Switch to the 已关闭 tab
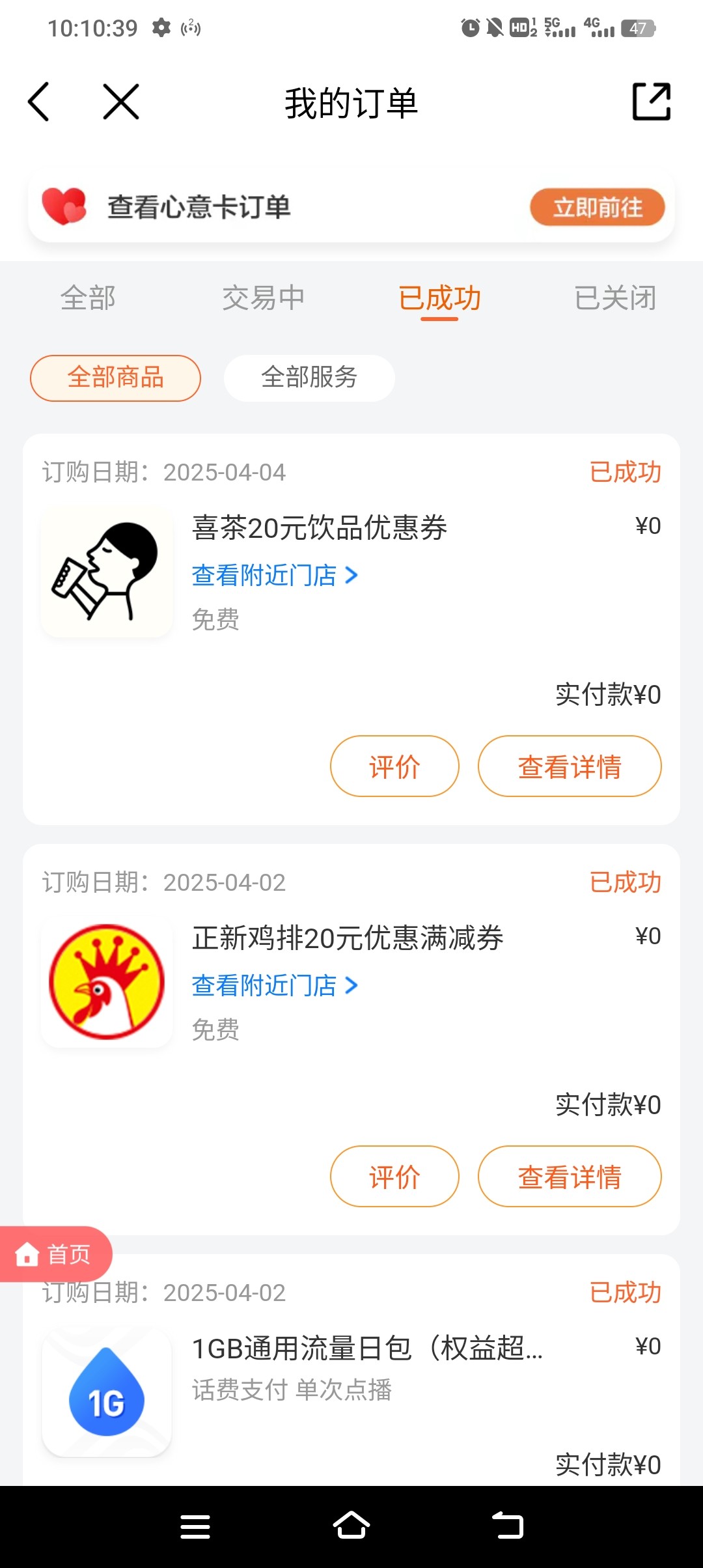 (x=615, y=298)
